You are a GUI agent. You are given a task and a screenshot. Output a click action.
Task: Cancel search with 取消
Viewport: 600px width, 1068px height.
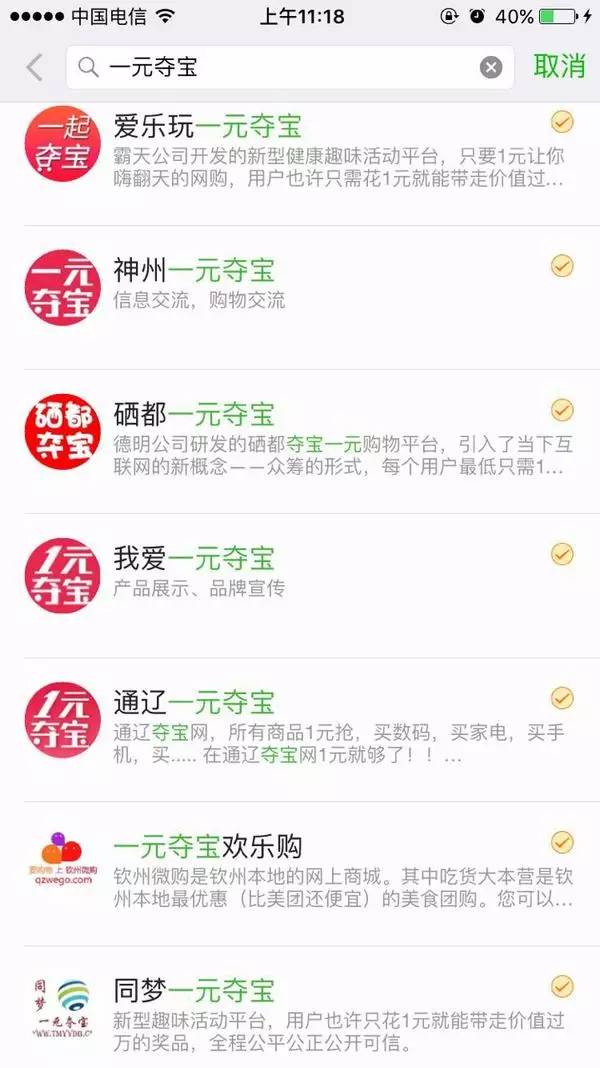[x=559, y=66]
